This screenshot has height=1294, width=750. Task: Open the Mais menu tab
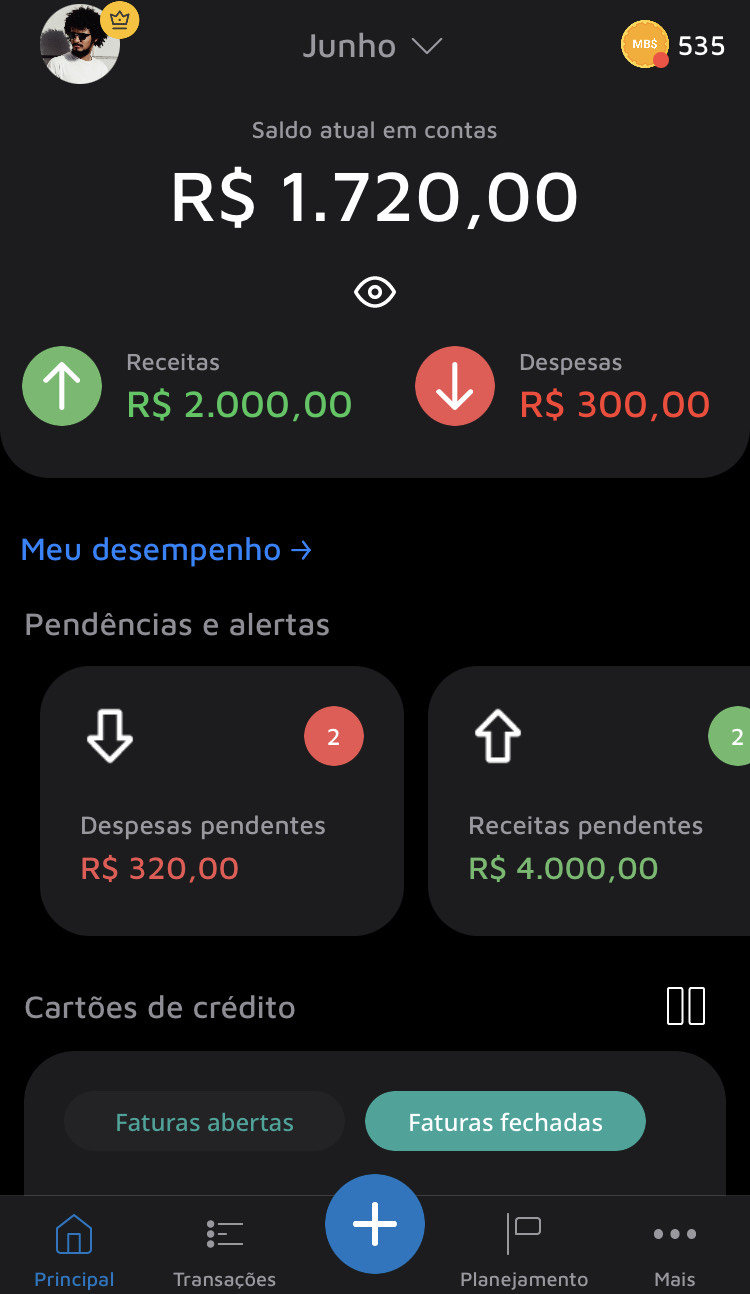click(674, 1249)
